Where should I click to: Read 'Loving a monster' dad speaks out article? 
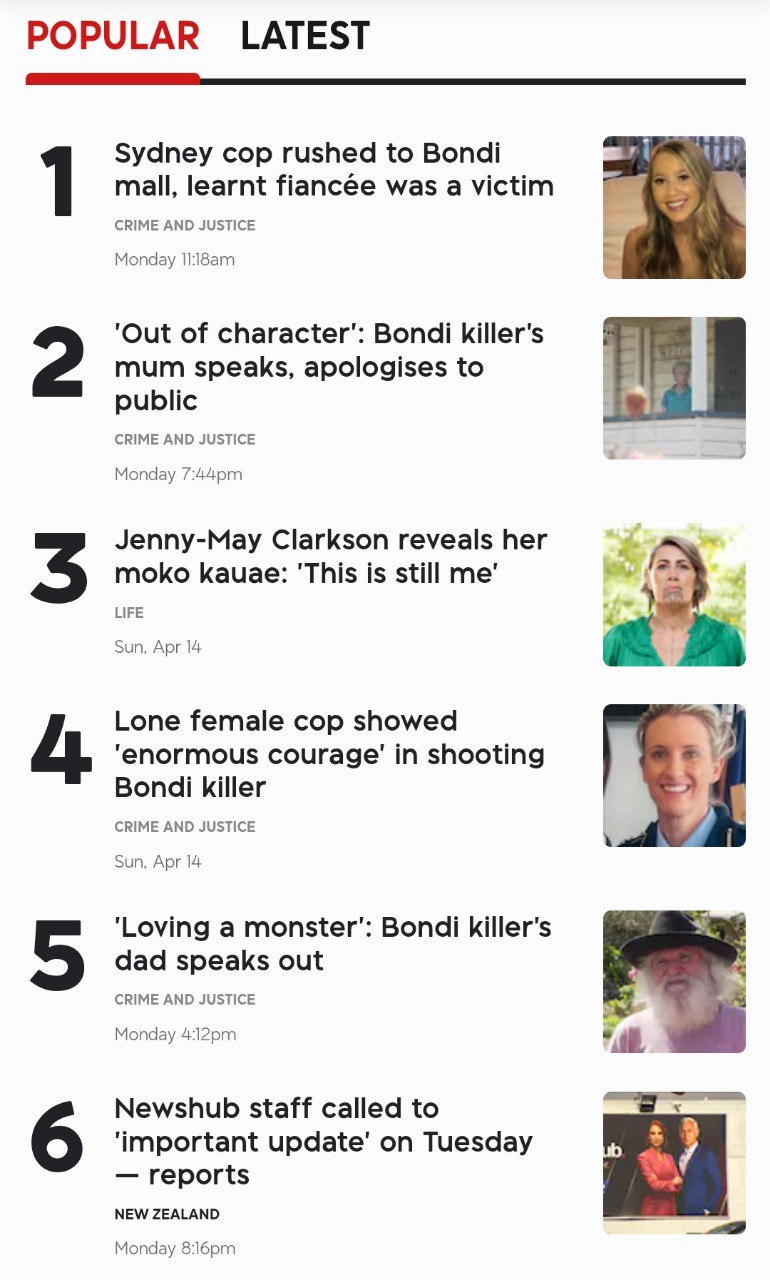tap(332, 943)
